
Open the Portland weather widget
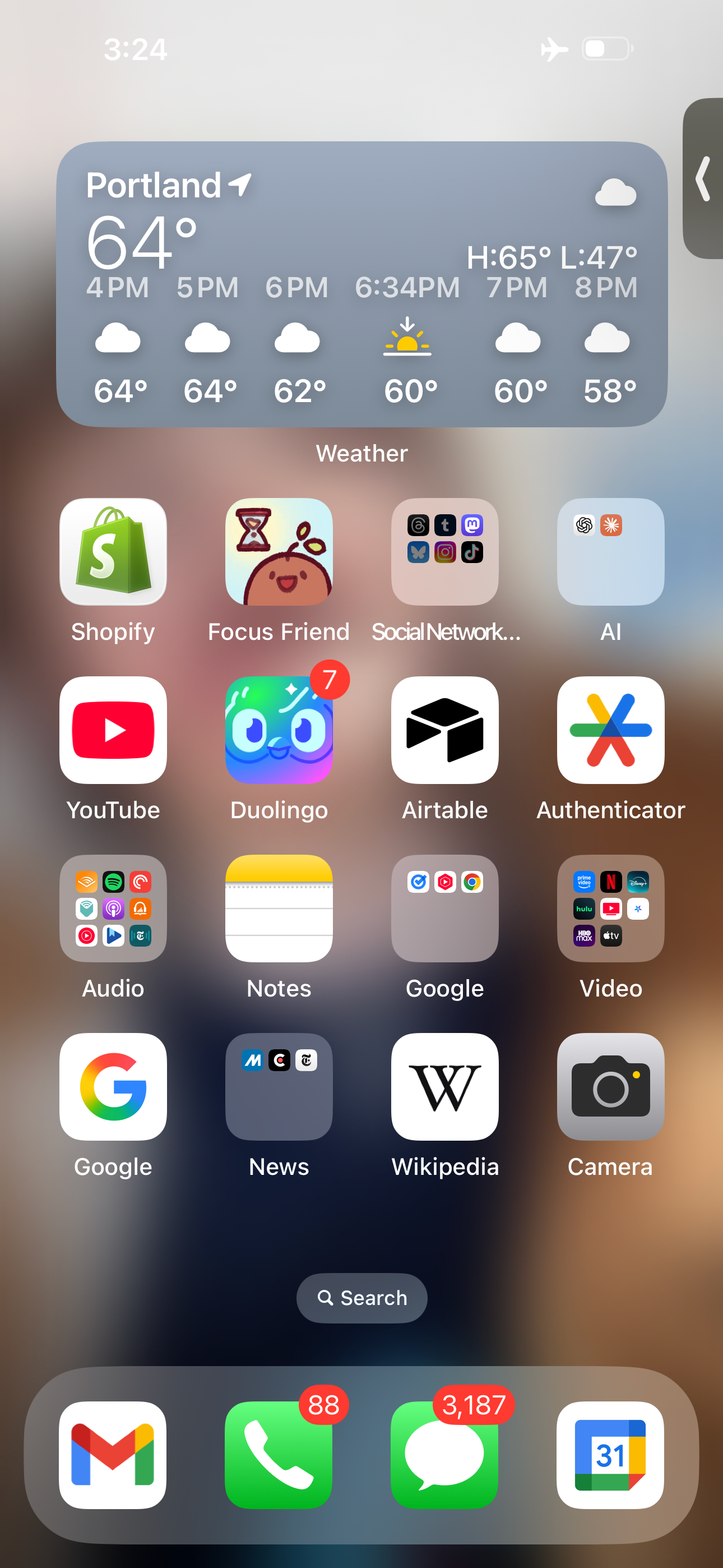pyautogui.click(x=361, y=284)
